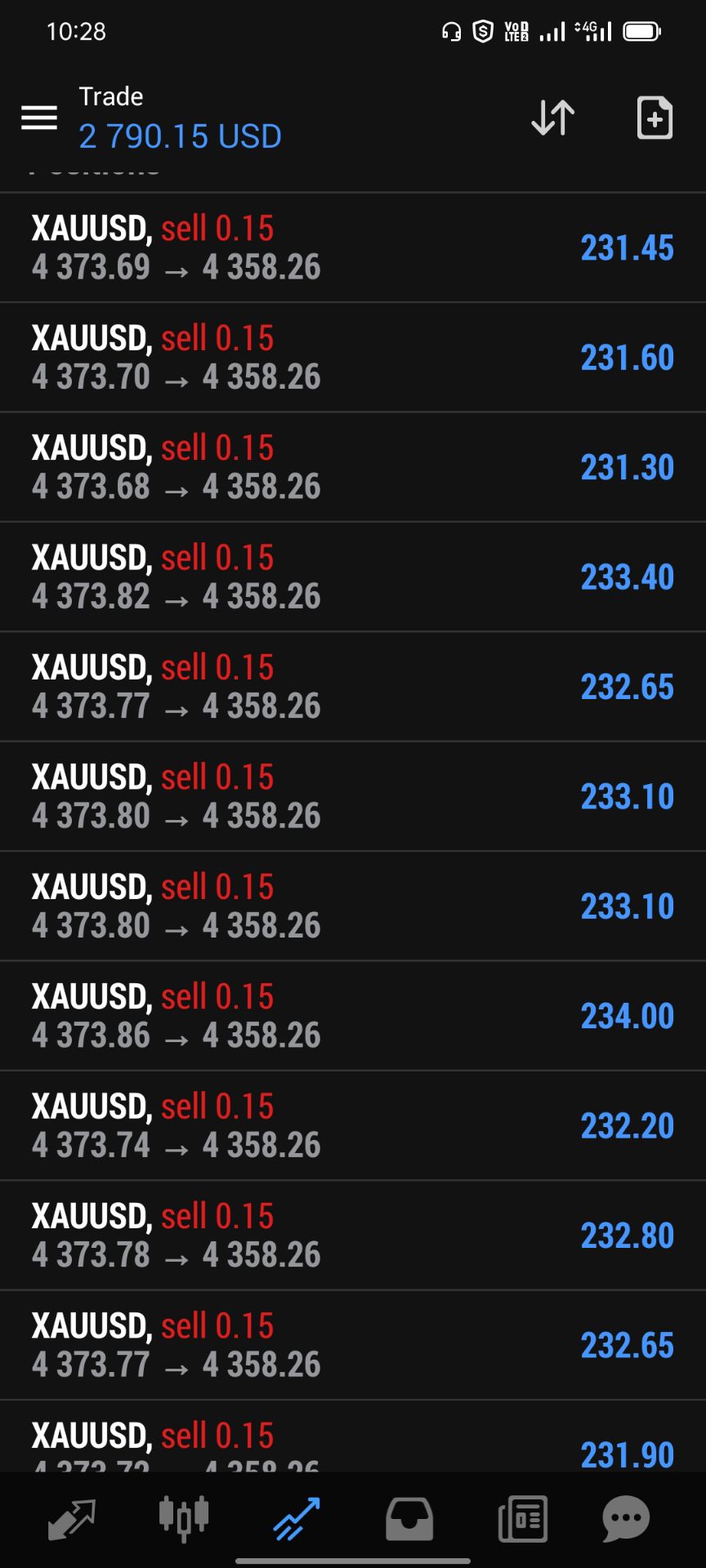Switch to the News tab

(x=522, y=1519)
